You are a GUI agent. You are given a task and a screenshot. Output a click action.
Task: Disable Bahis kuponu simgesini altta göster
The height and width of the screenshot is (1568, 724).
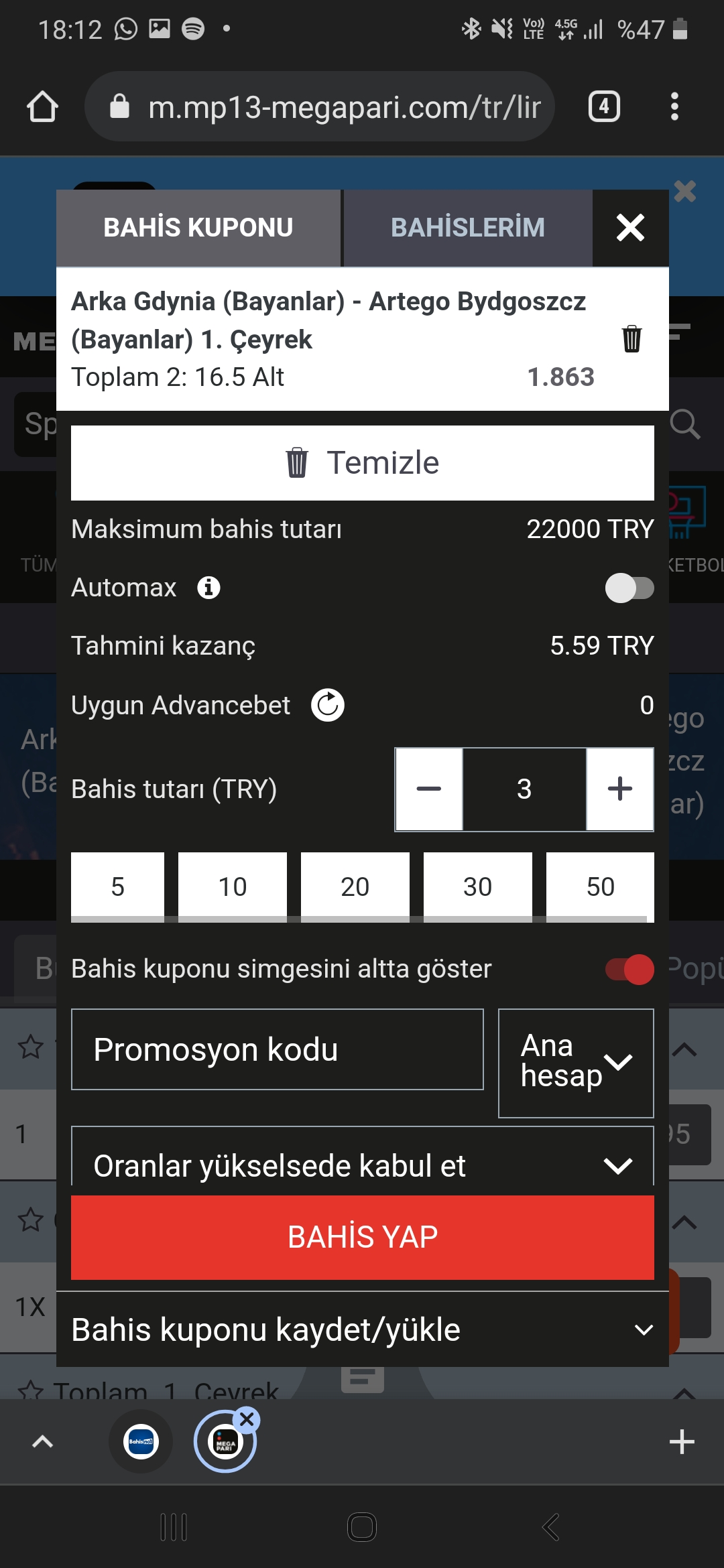[629, 970]
